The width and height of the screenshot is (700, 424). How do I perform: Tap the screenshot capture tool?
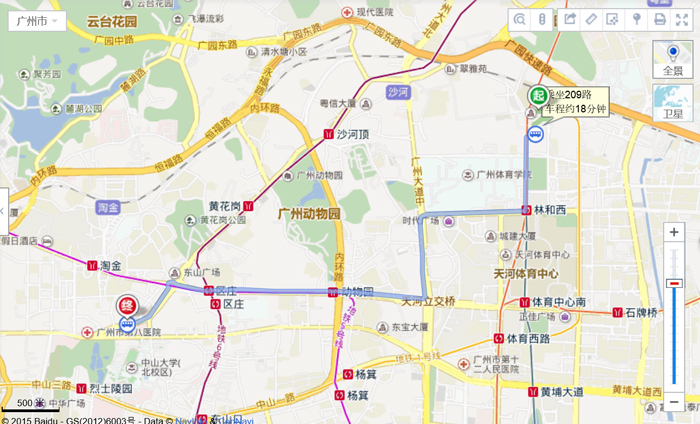(x=614, y=20)
